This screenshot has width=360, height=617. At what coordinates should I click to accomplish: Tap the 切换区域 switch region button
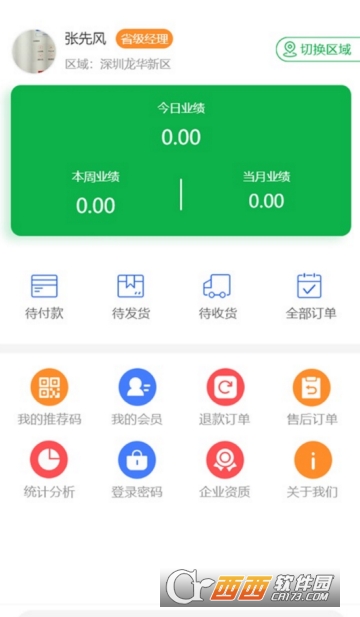point(318,49)
